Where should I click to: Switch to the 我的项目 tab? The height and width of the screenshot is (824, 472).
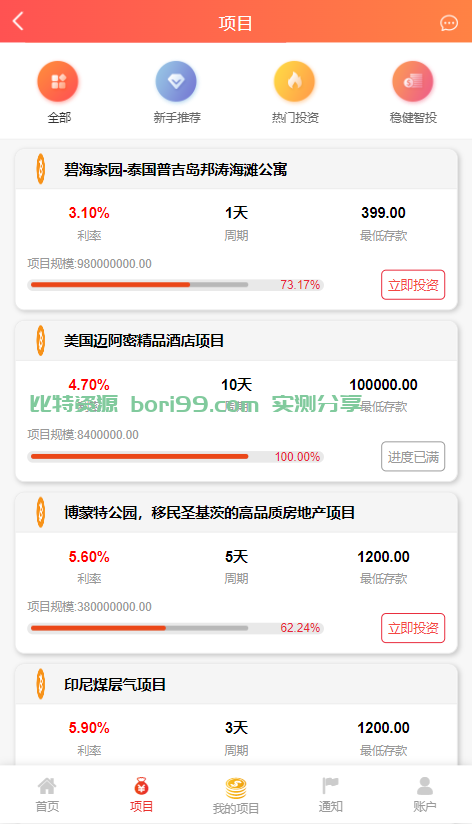tap(236, 796)
